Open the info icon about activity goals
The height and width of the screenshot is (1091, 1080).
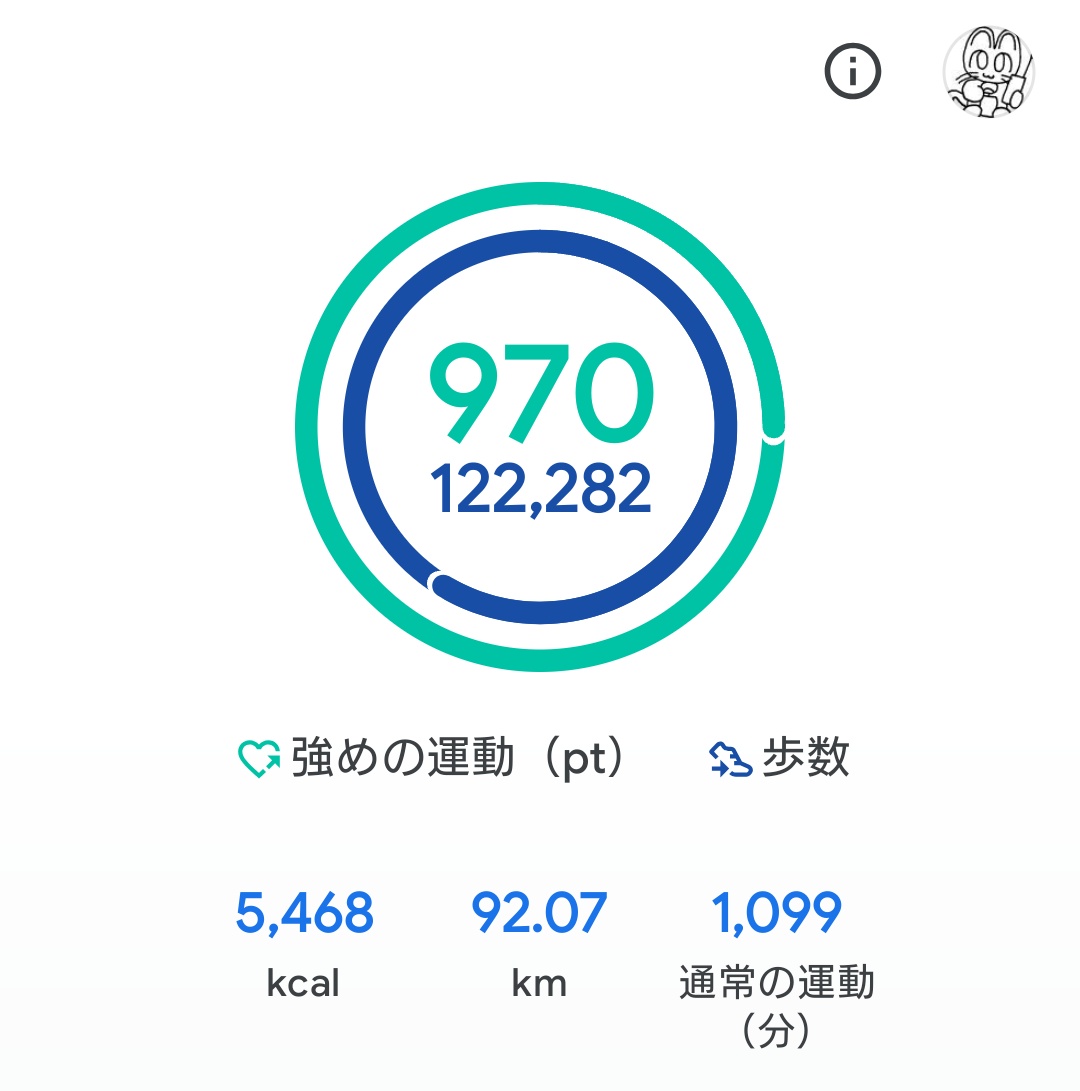(x=852, y=72)
